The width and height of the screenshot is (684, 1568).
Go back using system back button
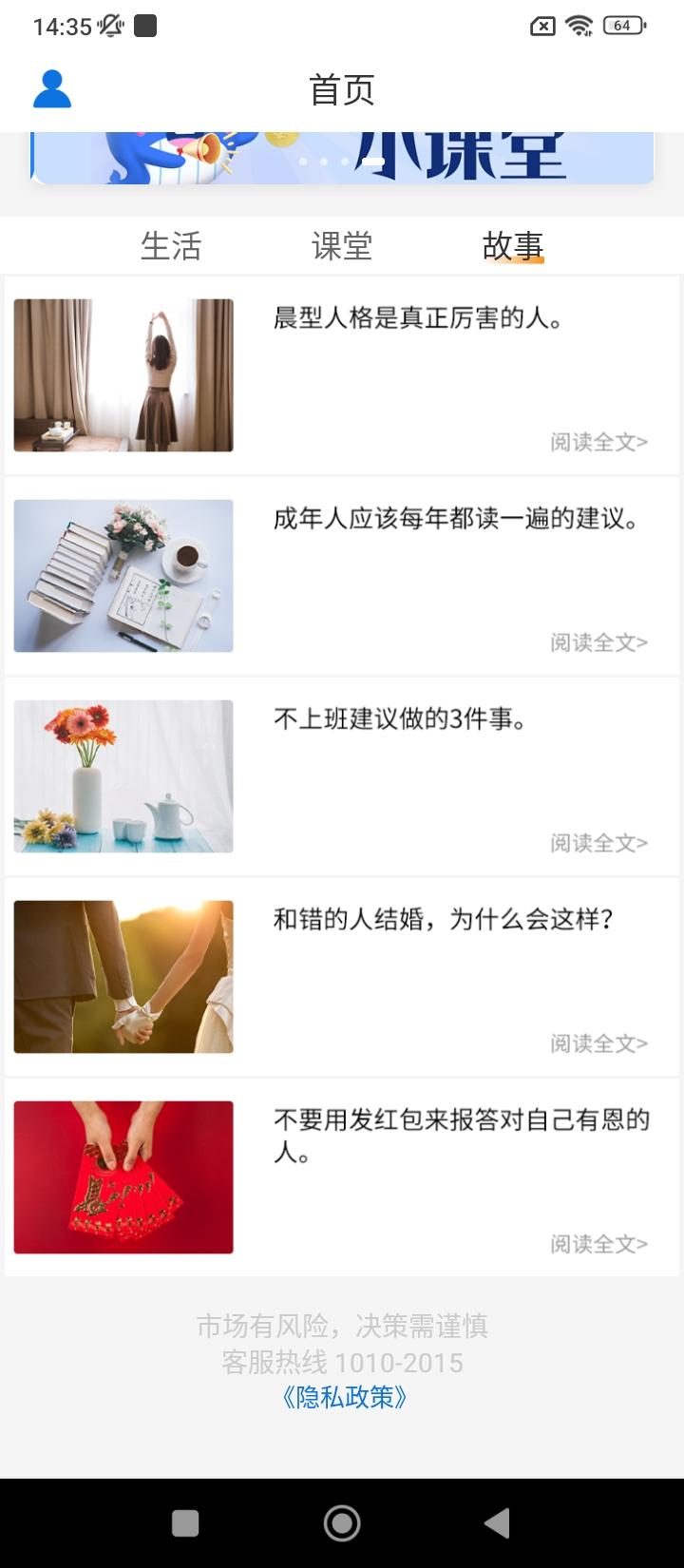497,1523
